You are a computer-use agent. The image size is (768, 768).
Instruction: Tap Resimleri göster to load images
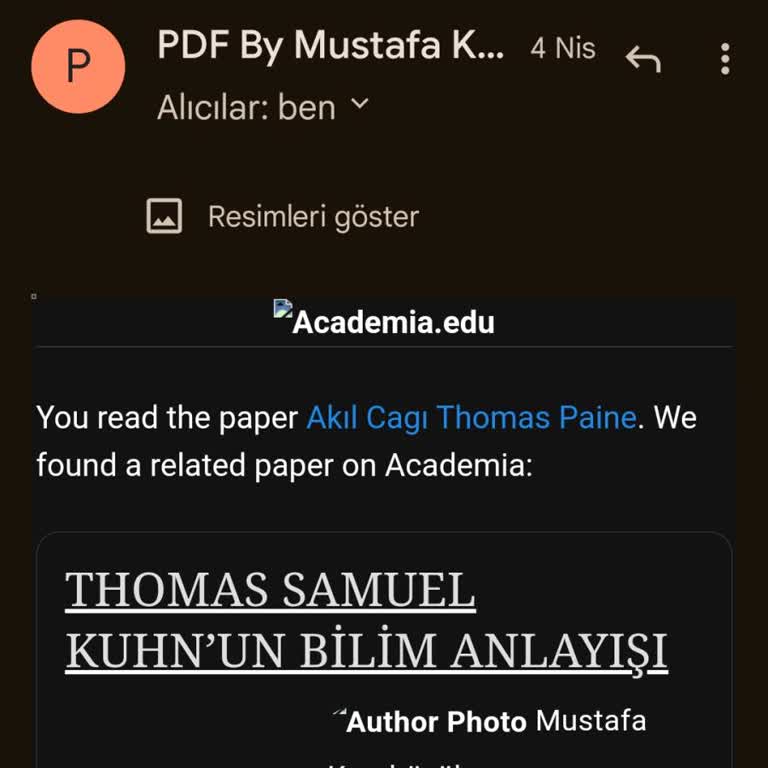[x=312, y=216]
